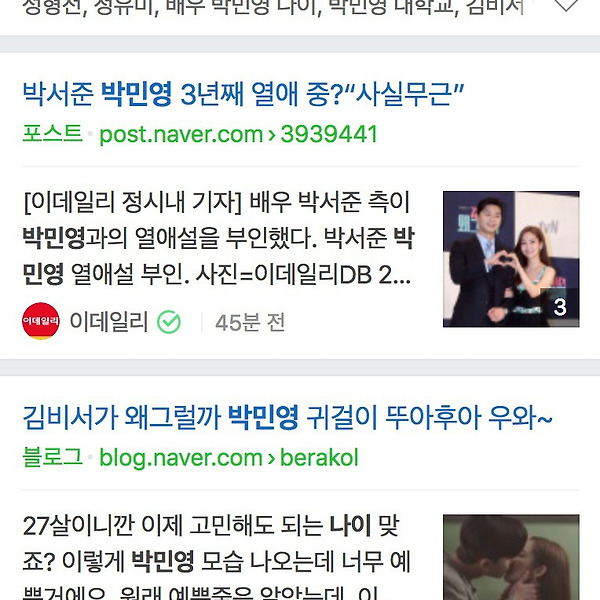The height and width of the screenshot is (600, 600).
Task: Tap the heart icon at top right
Action: coord(566,6)
